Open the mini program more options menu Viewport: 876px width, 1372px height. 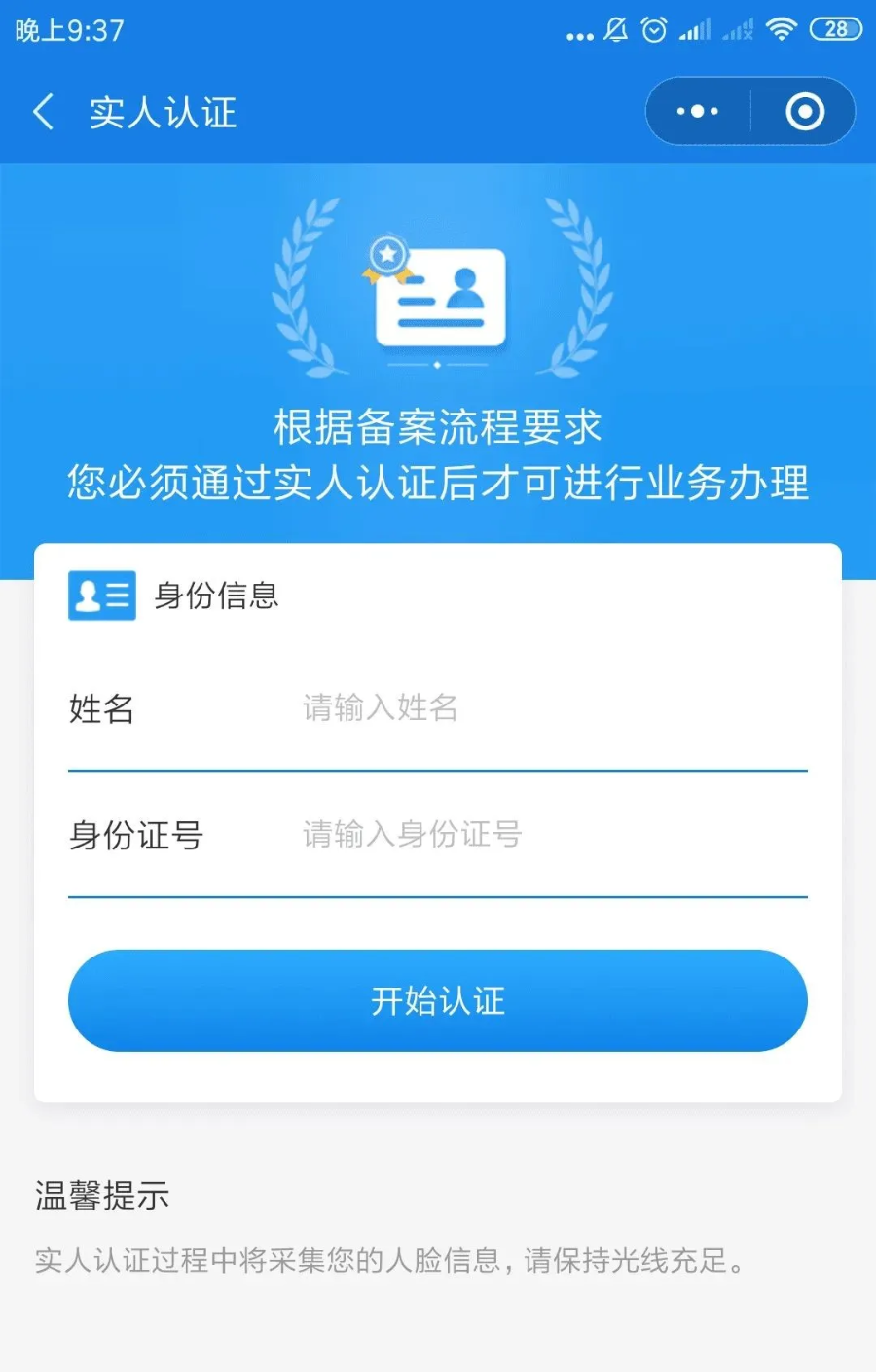(698, 112)
